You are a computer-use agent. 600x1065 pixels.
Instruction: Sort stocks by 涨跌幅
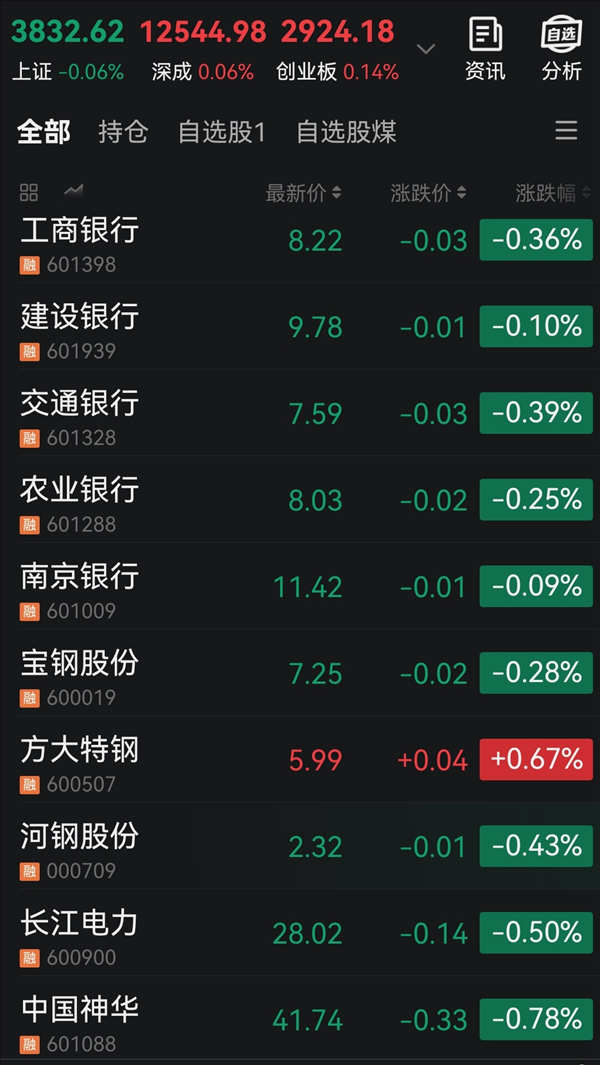[551, 193]
